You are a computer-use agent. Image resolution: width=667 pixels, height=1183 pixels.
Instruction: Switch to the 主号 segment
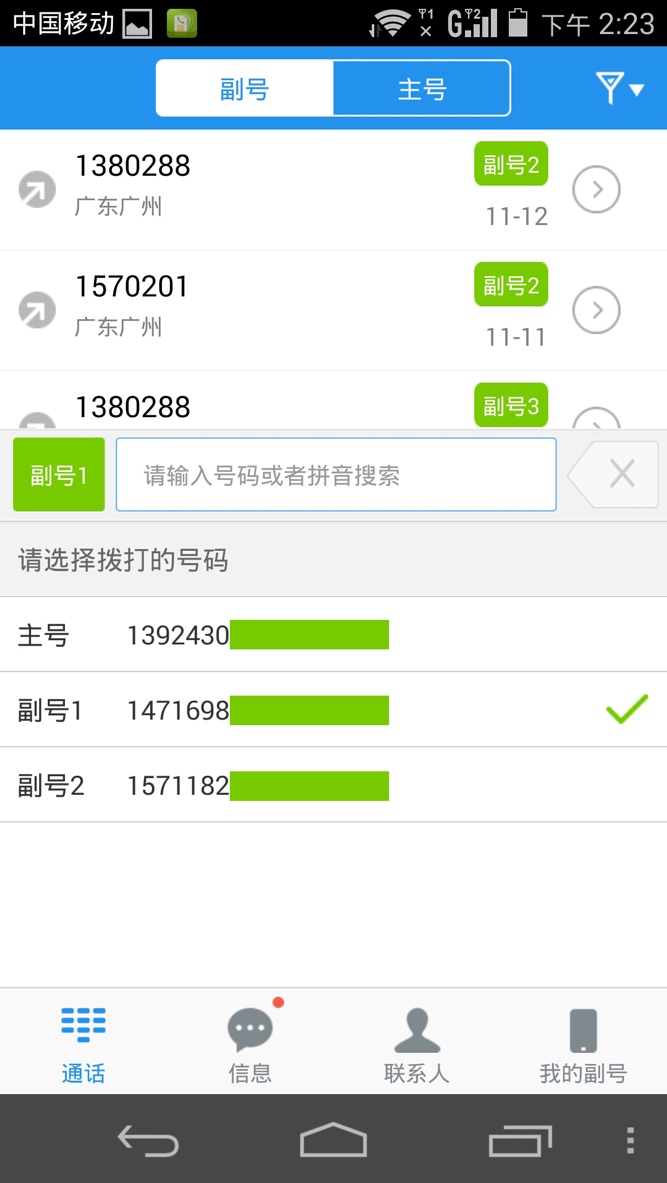[x=421, y=89]
